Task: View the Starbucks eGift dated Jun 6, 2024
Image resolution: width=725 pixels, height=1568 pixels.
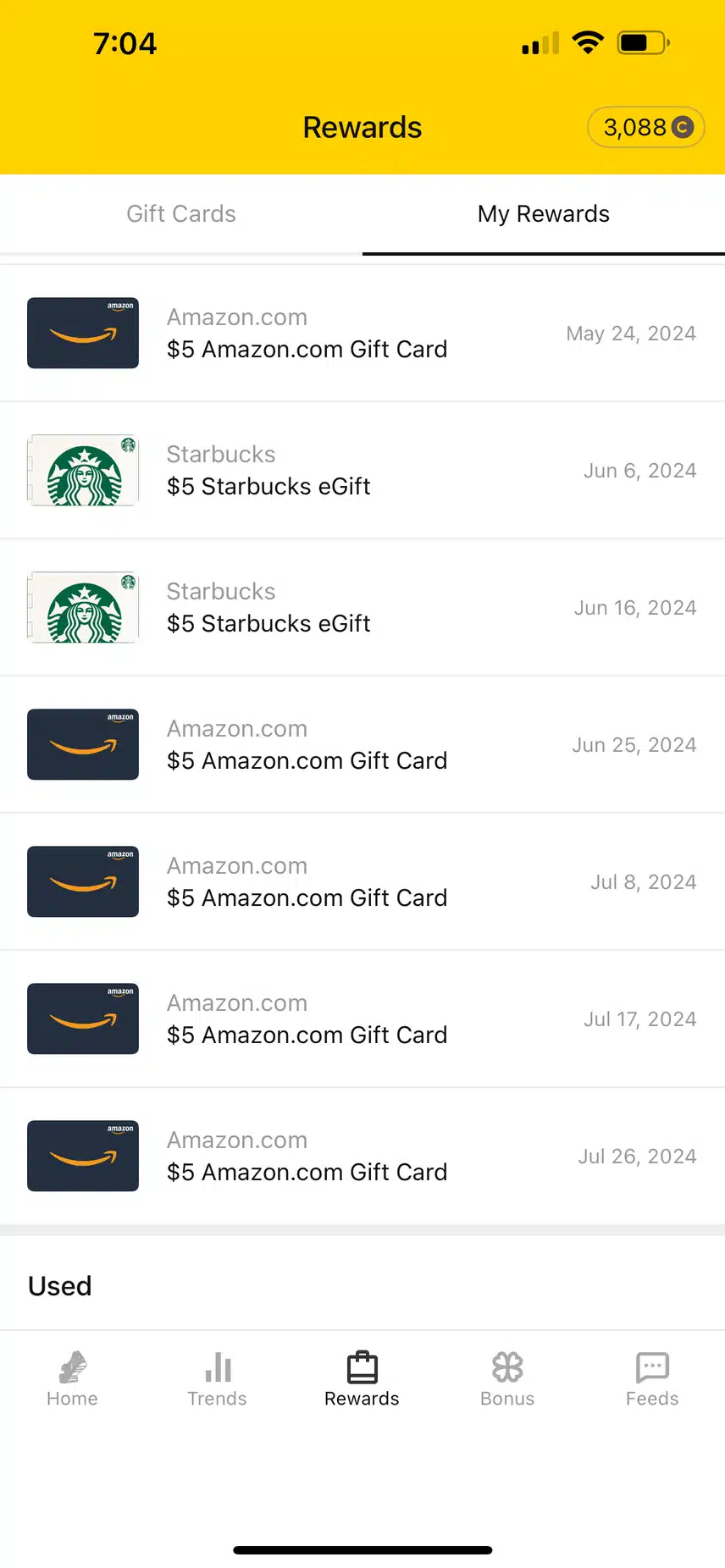Action: 362,471
